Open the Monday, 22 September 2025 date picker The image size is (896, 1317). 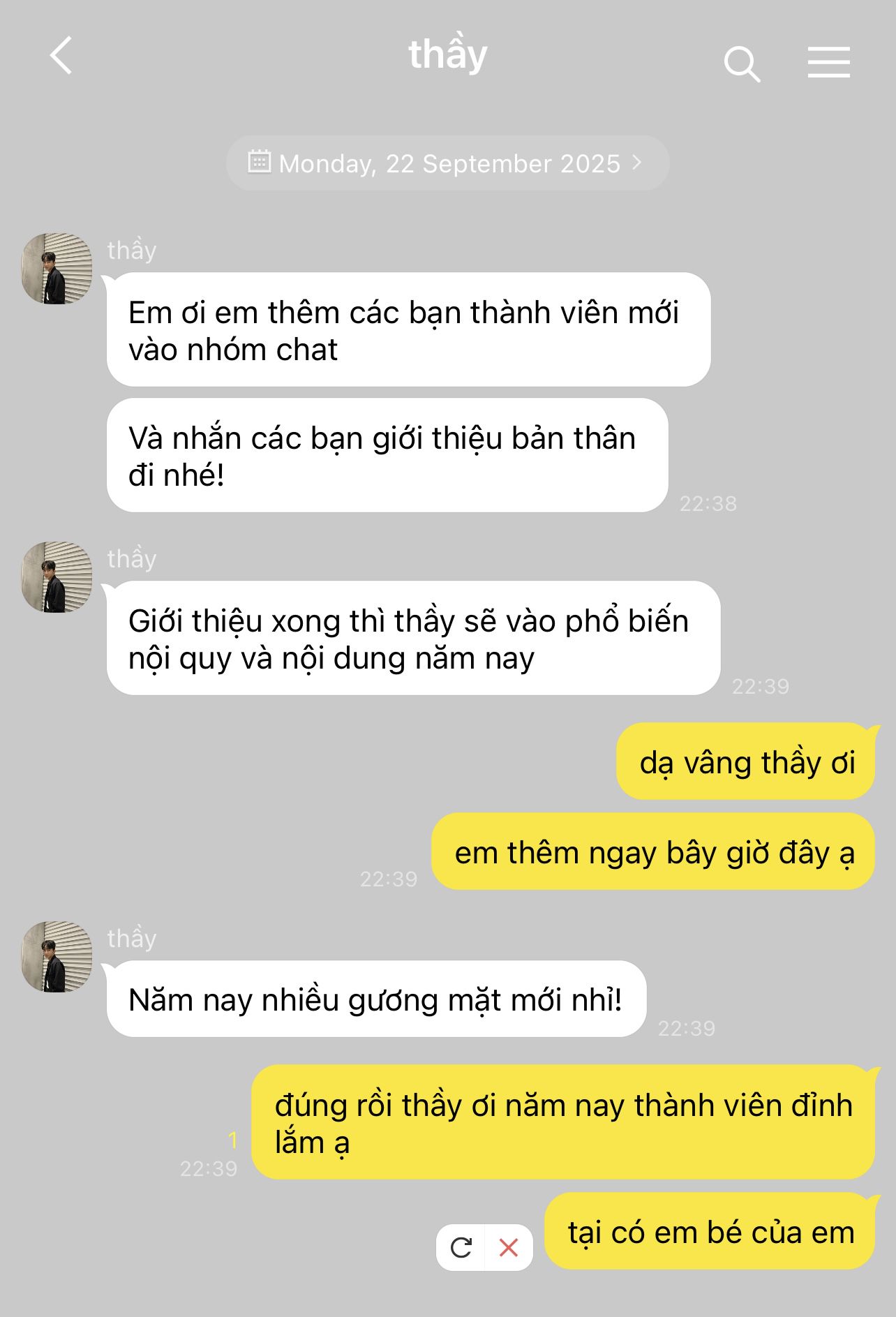(x=447, y=163)
